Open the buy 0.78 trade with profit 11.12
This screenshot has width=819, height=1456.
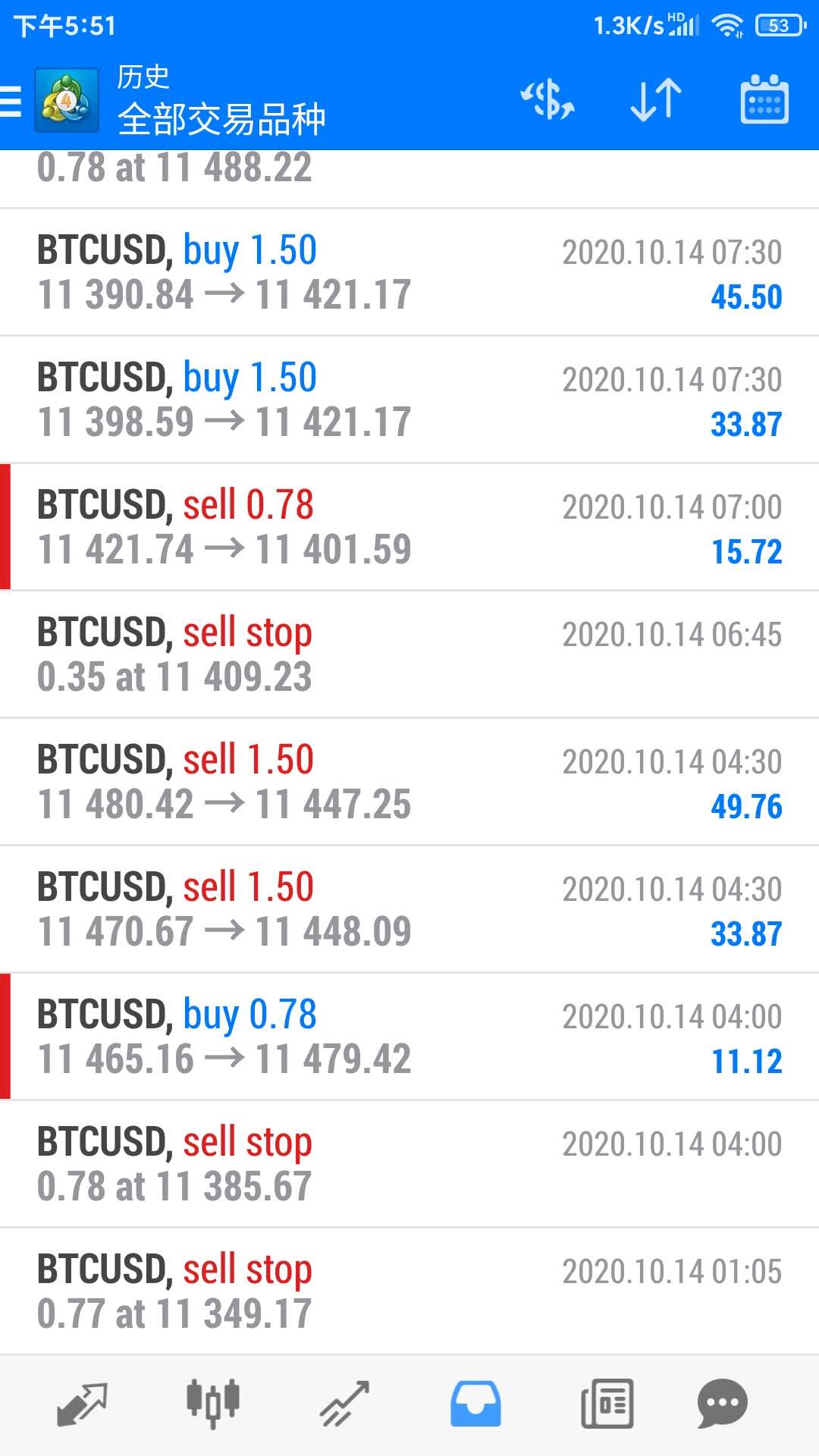[409, 1037]
